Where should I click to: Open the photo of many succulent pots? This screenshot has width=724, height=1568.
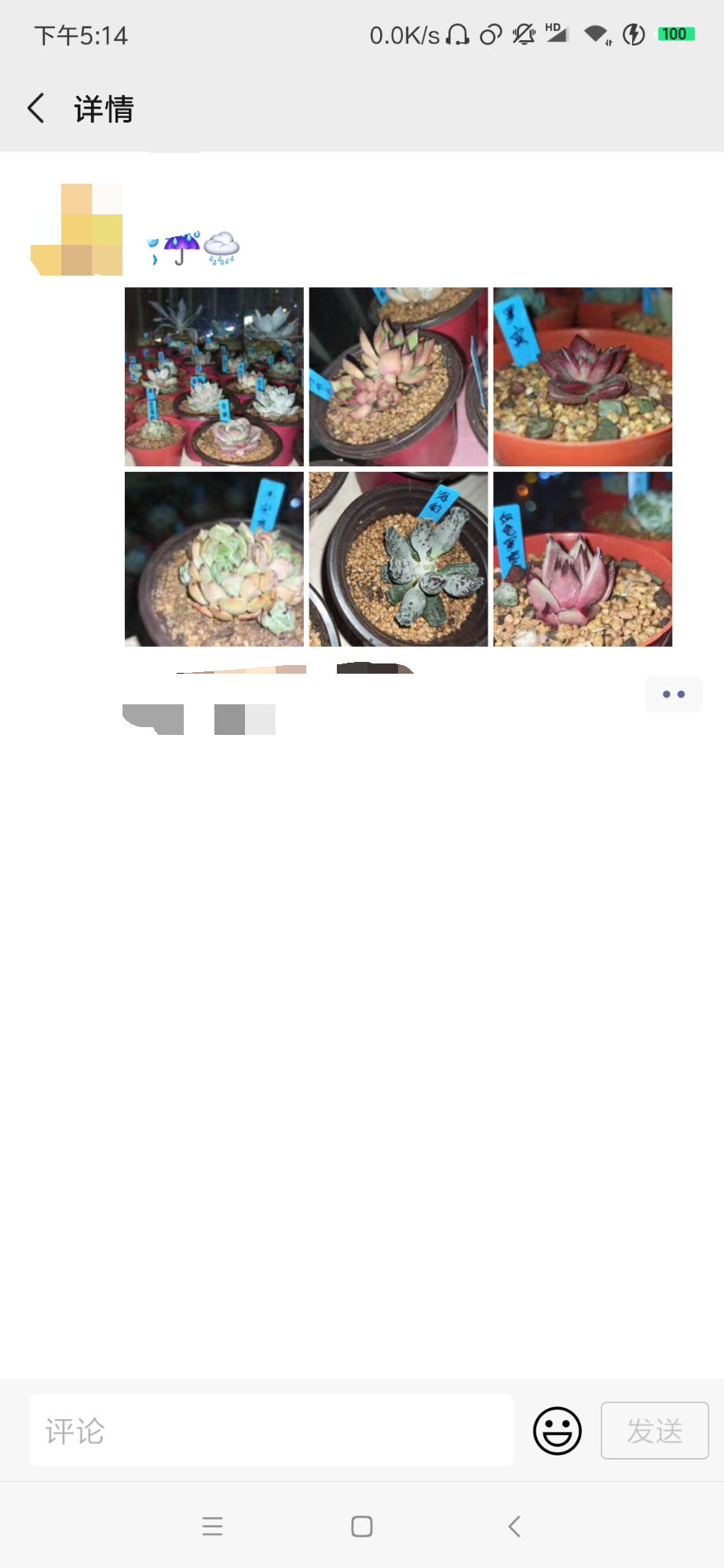pyautogui.click(x=214, y=377)
